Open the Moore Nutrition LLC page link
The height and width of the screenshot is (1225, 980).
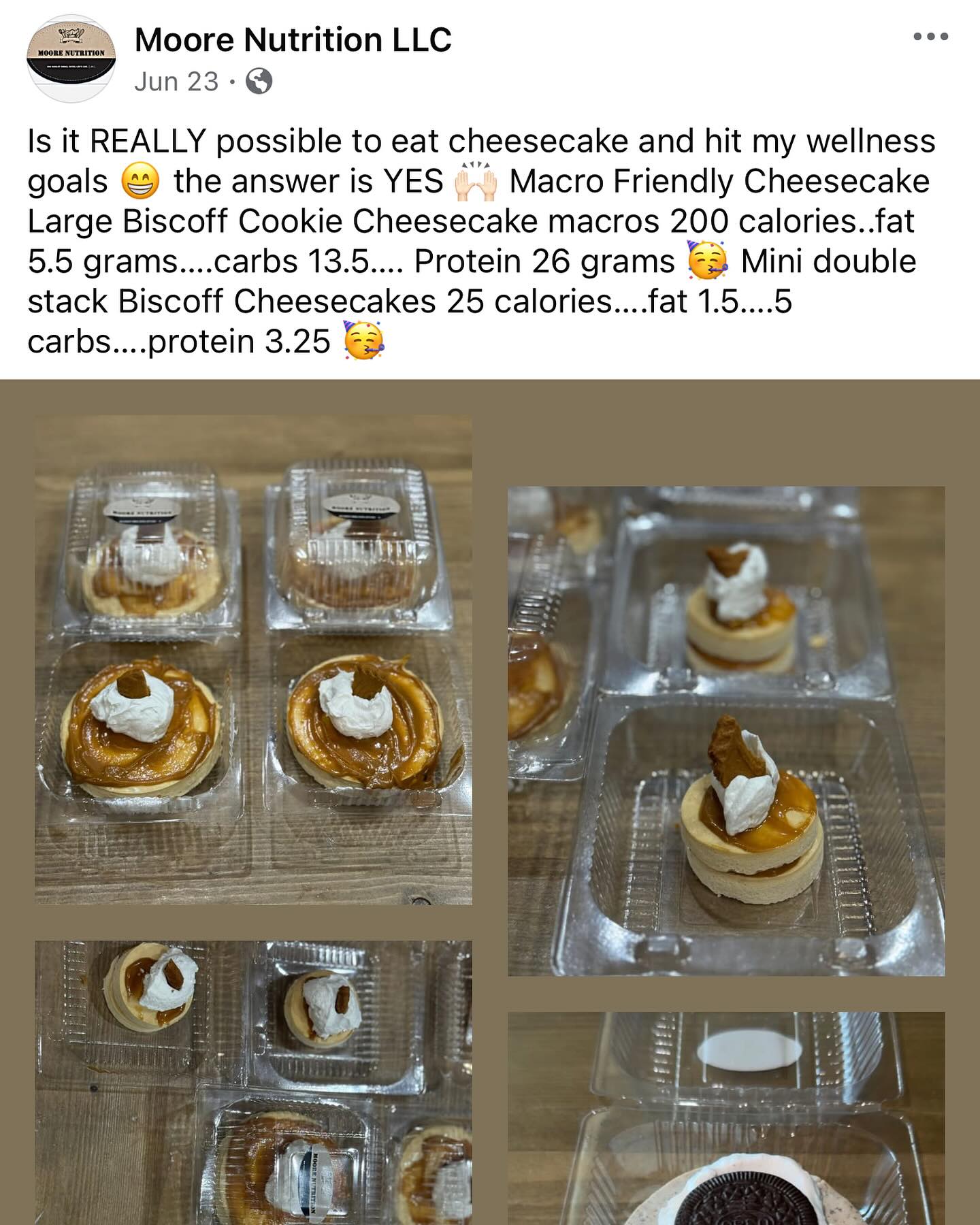coord(294,39)
